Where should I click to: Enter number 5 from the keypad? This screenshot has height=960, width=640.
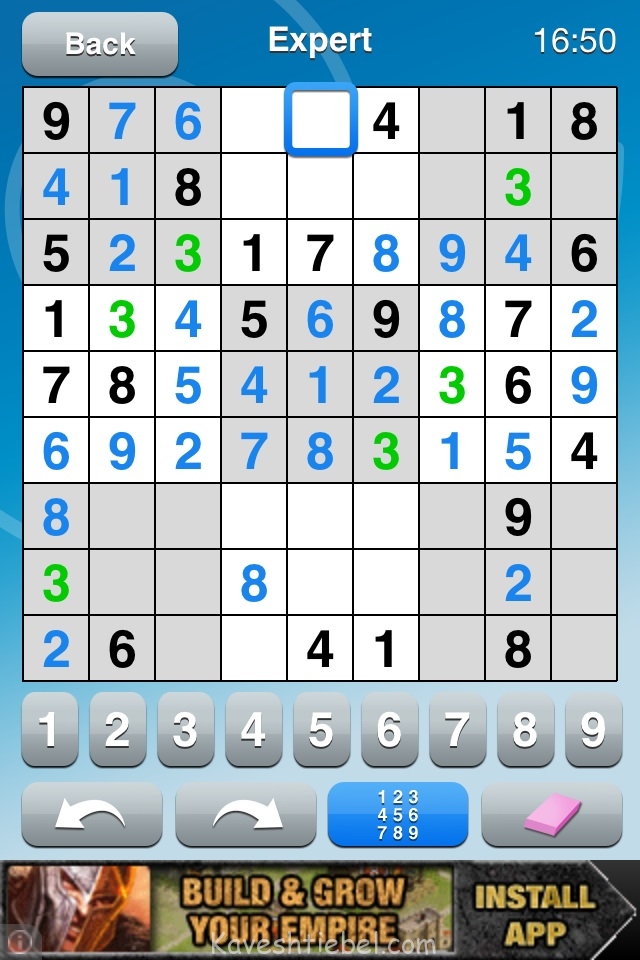pyautogui.click(x=321, y=731)
